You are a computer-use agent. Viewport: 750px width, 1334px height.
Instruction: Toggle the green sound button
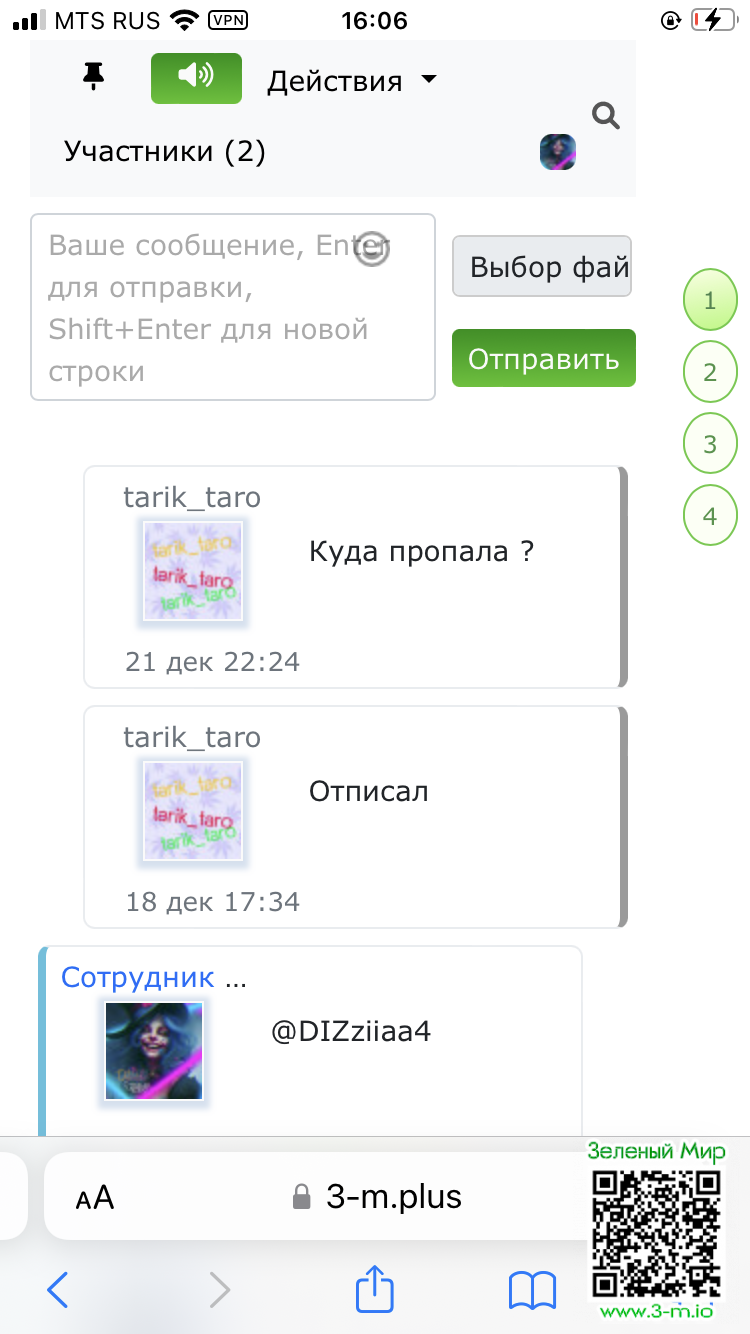(x=196, y=78)
